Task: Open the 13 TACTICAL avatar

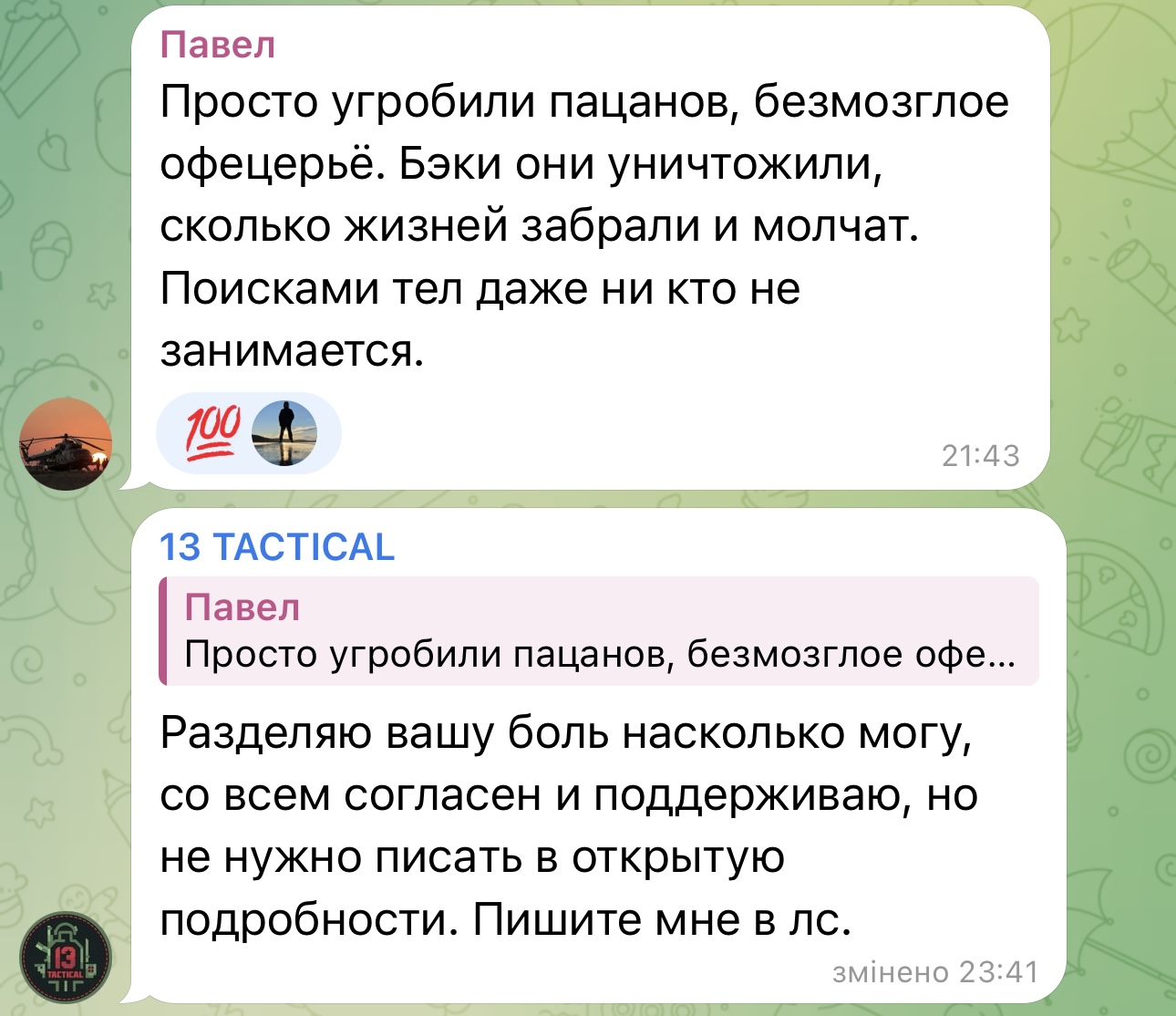Action: (x=65, y=958)
